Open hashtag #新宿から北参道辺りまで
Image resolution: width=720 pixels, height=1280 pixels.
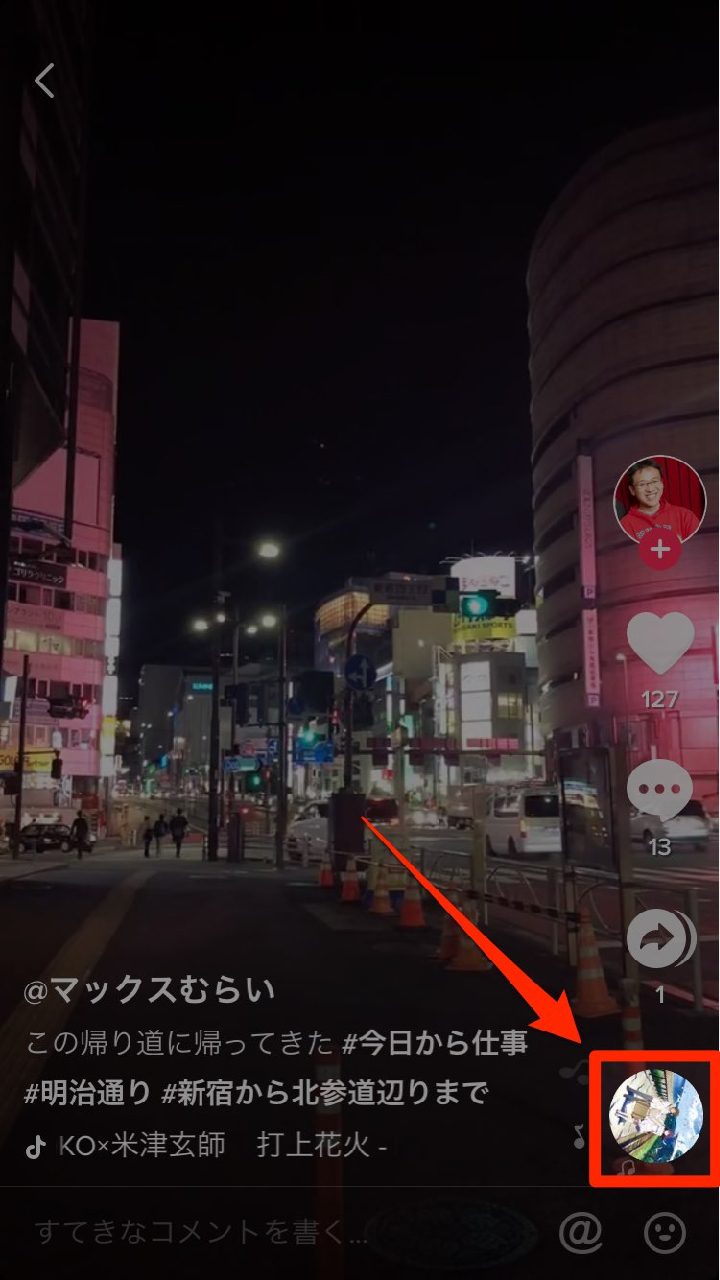(324, 1093)
